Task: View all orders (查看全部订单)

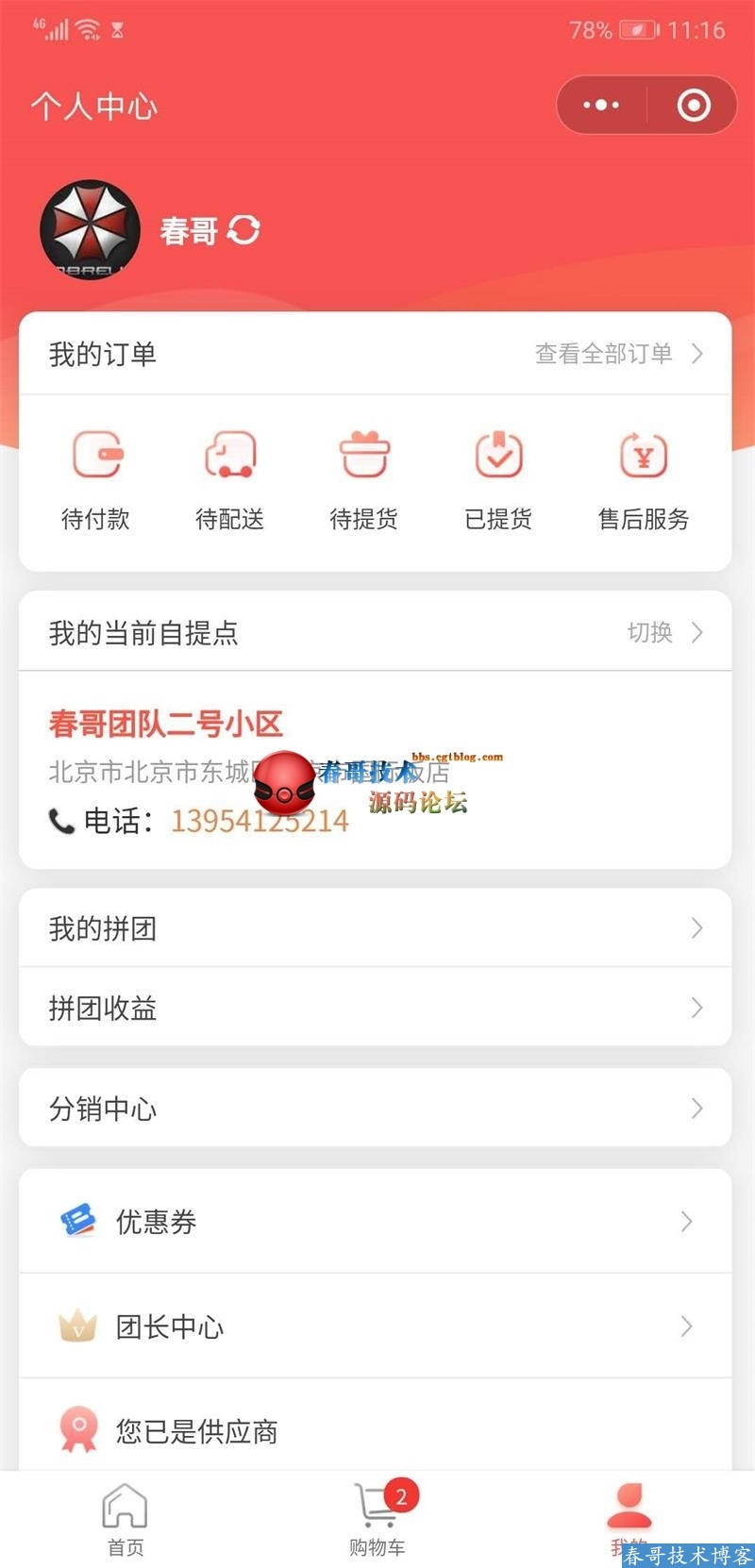Action: click(618, 354)
